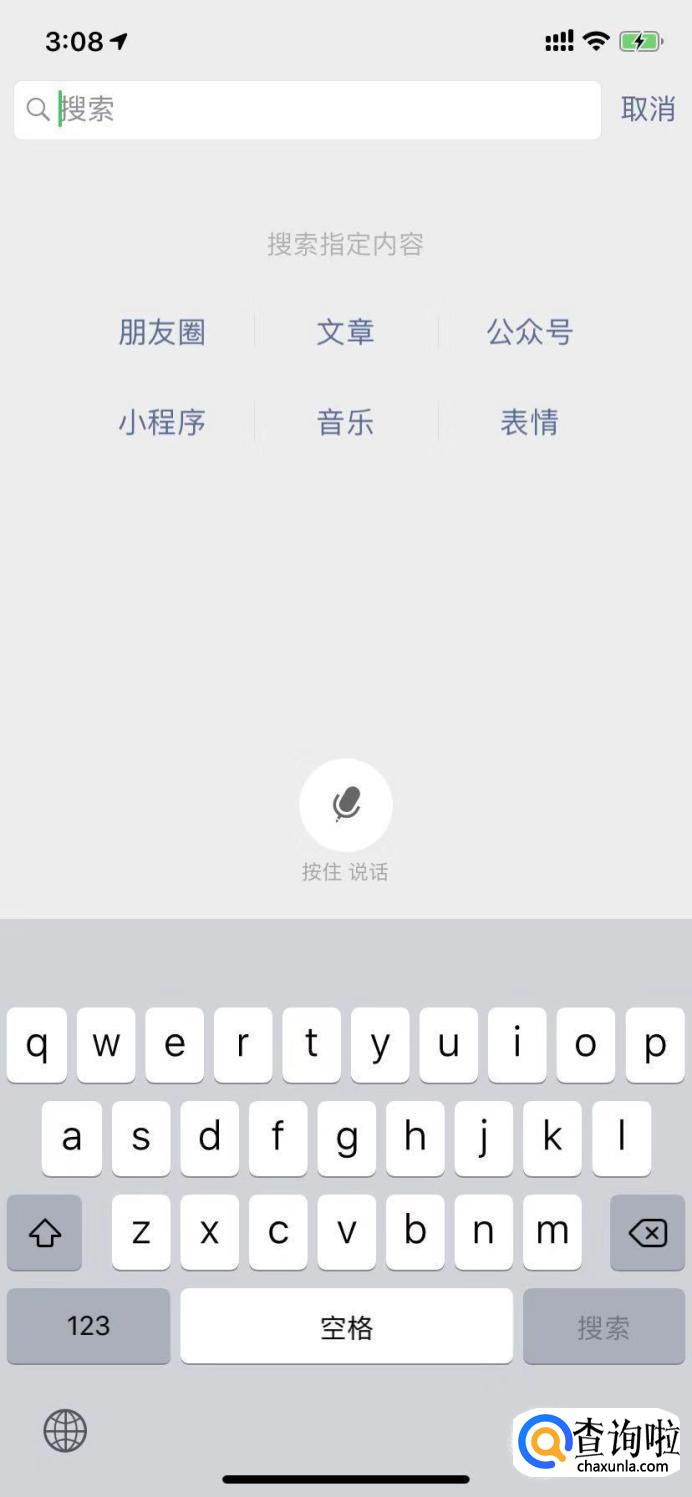The width and height of the screenshot is (692, 1497).
Task: Search within 朋友圈 (Moments)
Action: (162, 332)
